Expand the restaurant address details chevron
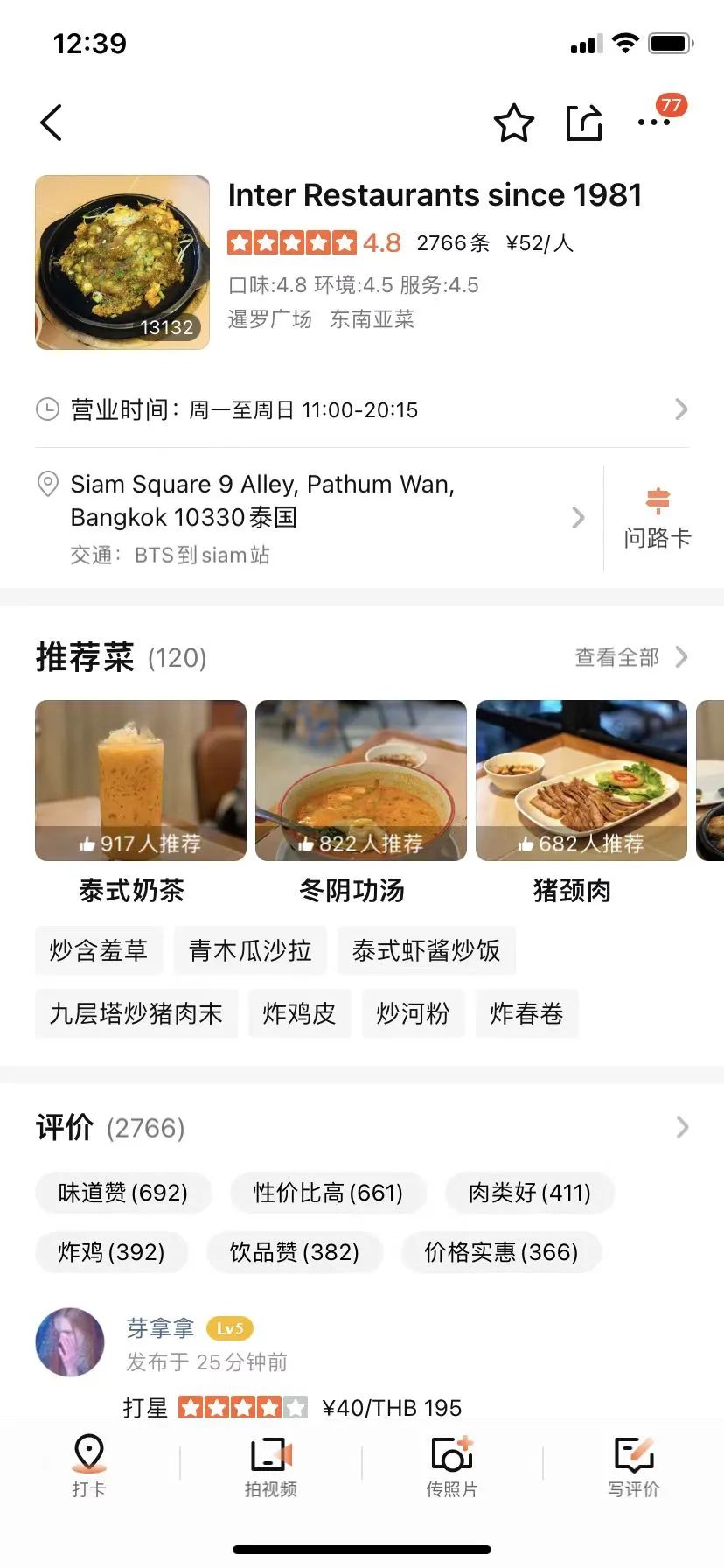The height and width of the screenshot is (1568, 724). [x=579, y=517]
